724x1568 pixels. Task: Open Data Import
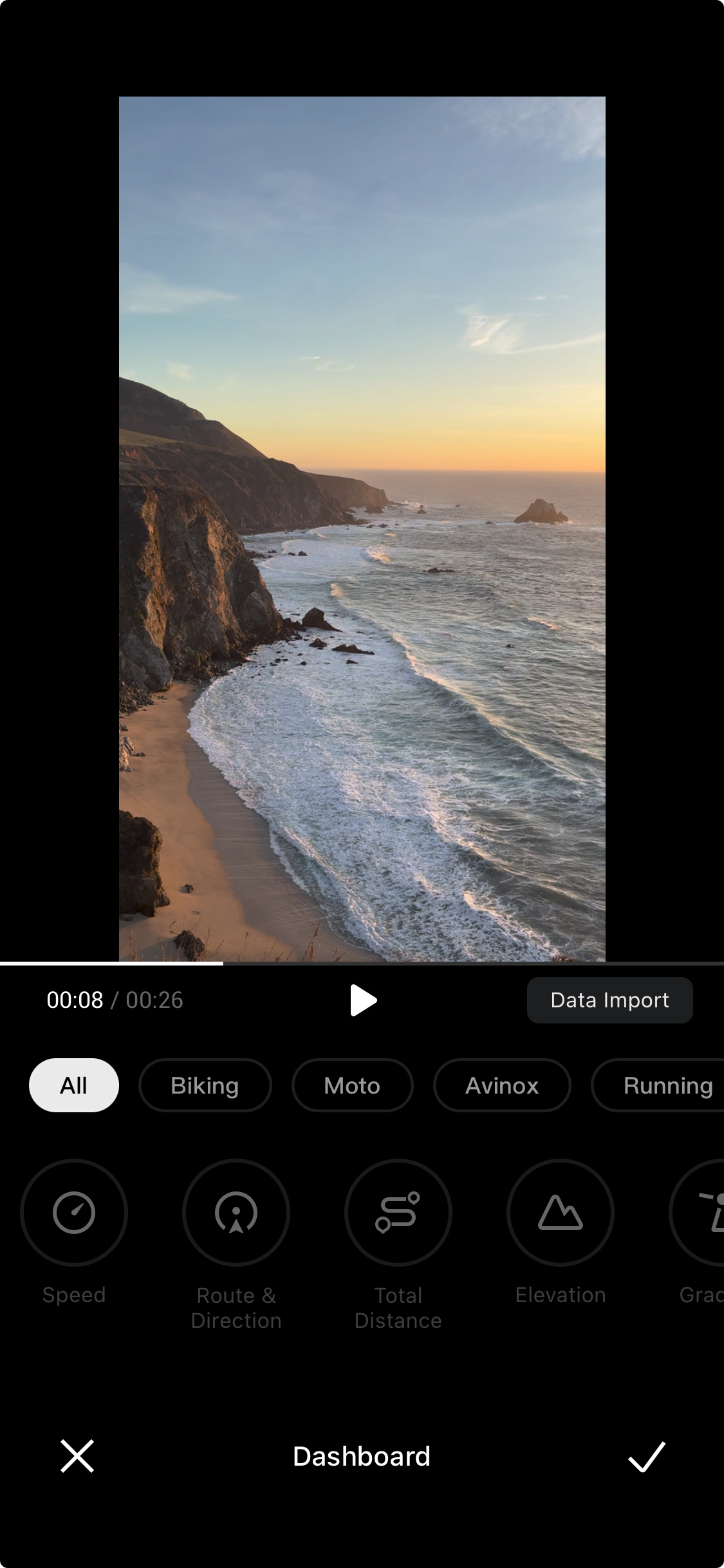coord(609,1000)
